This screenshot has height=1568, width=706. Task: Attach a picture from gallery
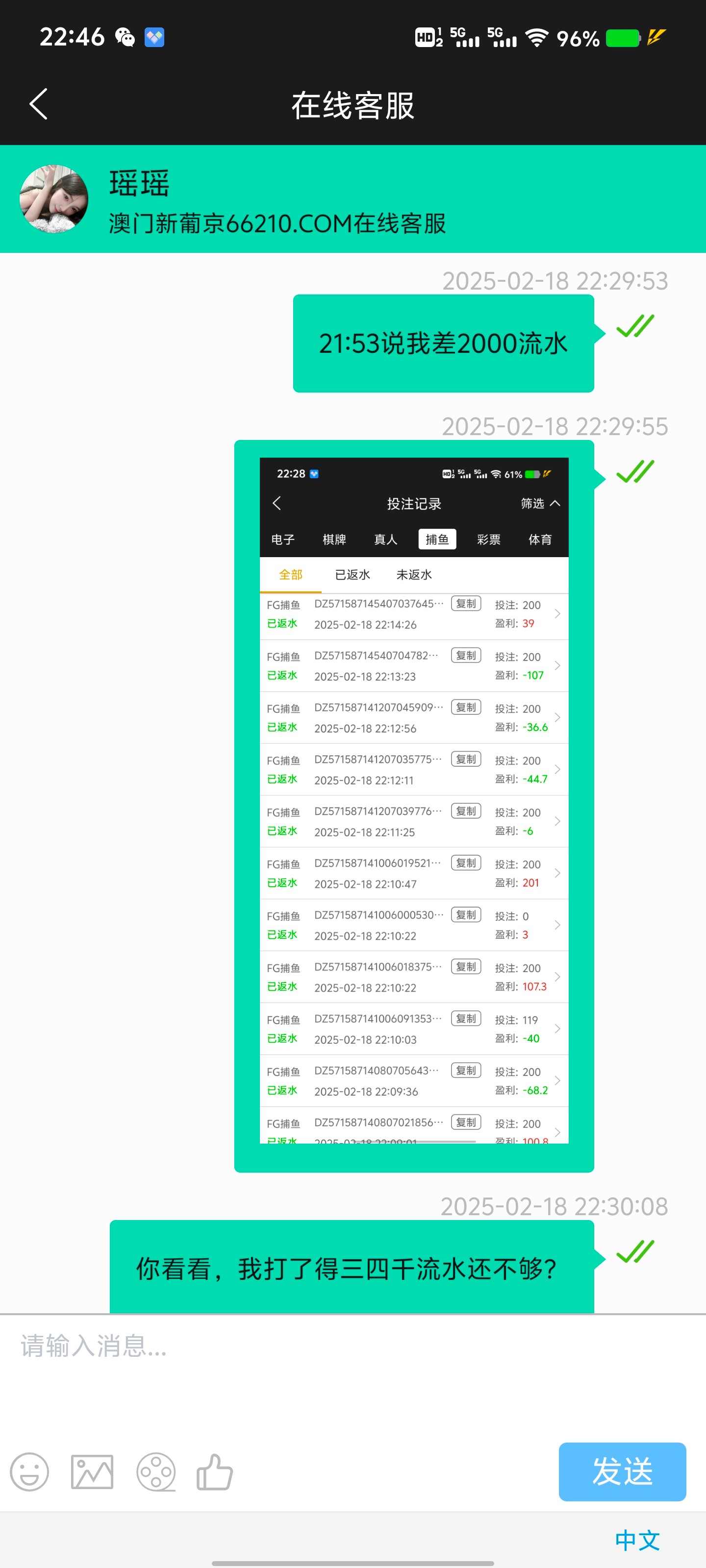[x=92, y=1472]
